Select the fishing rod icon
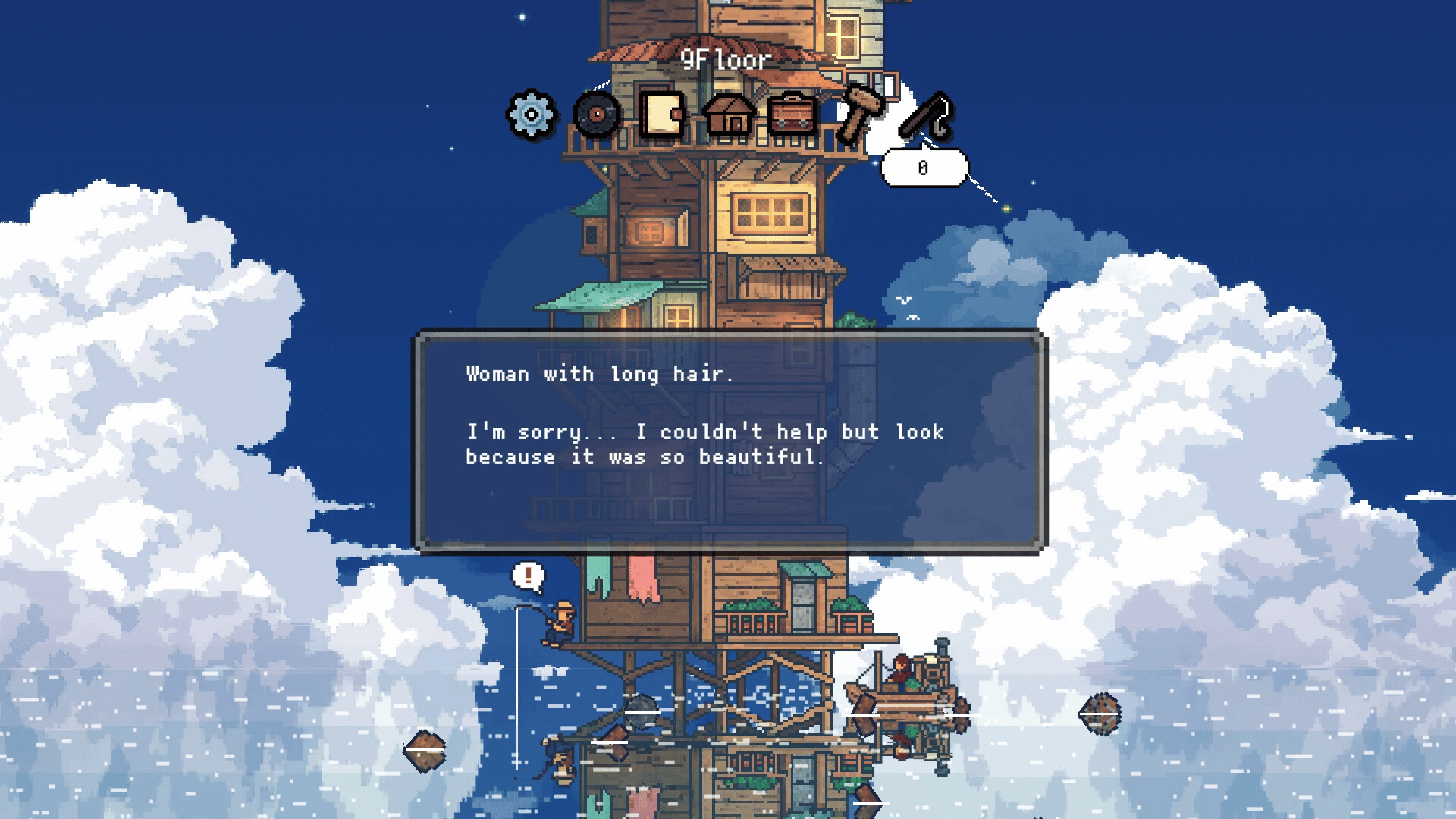Viewport: 1456px width, 819px height. (x=927, y=115)
